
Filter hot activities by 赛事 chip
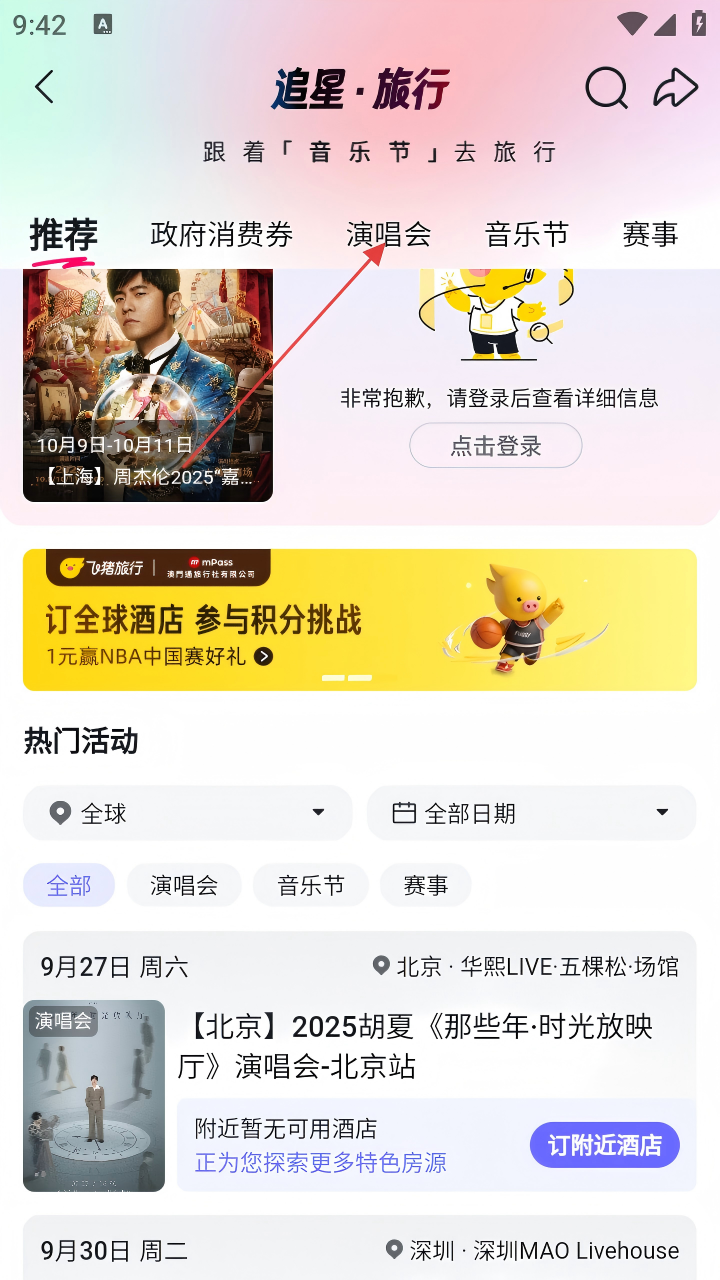coord(426,886)
